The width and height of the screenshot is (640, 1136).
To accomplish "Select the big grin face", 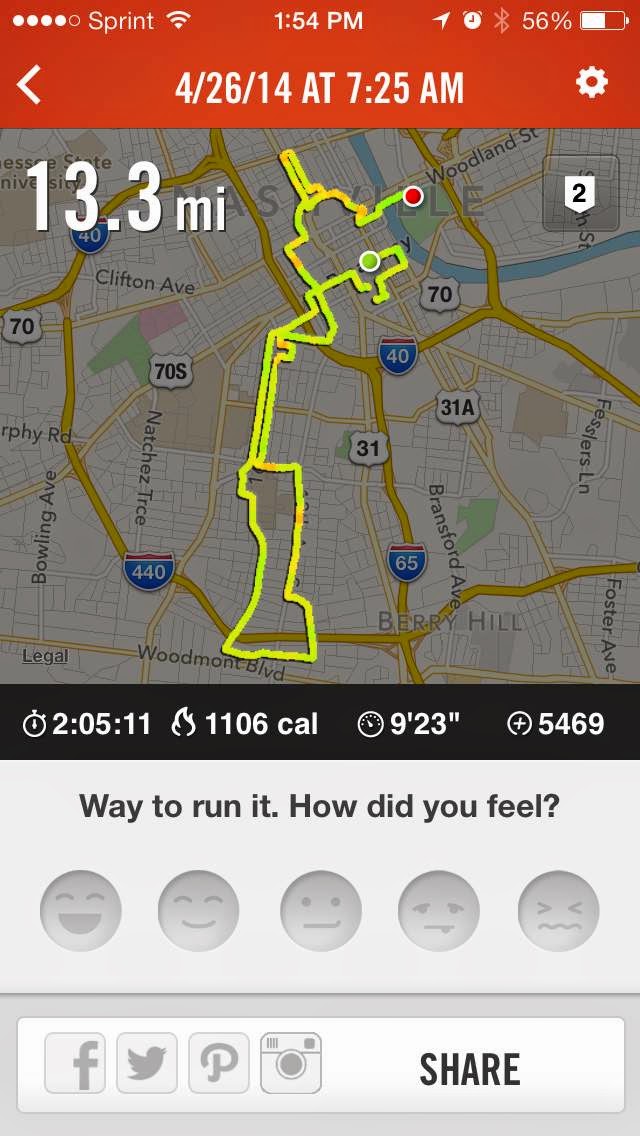I will (81, 911).
